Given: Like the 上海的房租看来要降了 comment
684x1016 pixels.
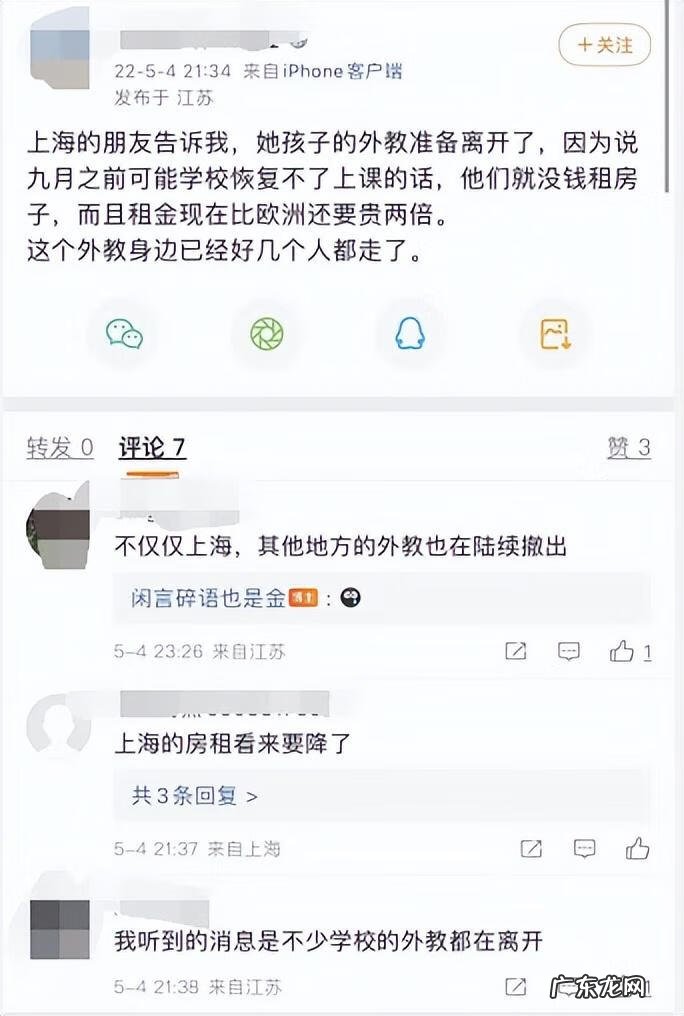Looking at the screenshot, I should (637, 849).
